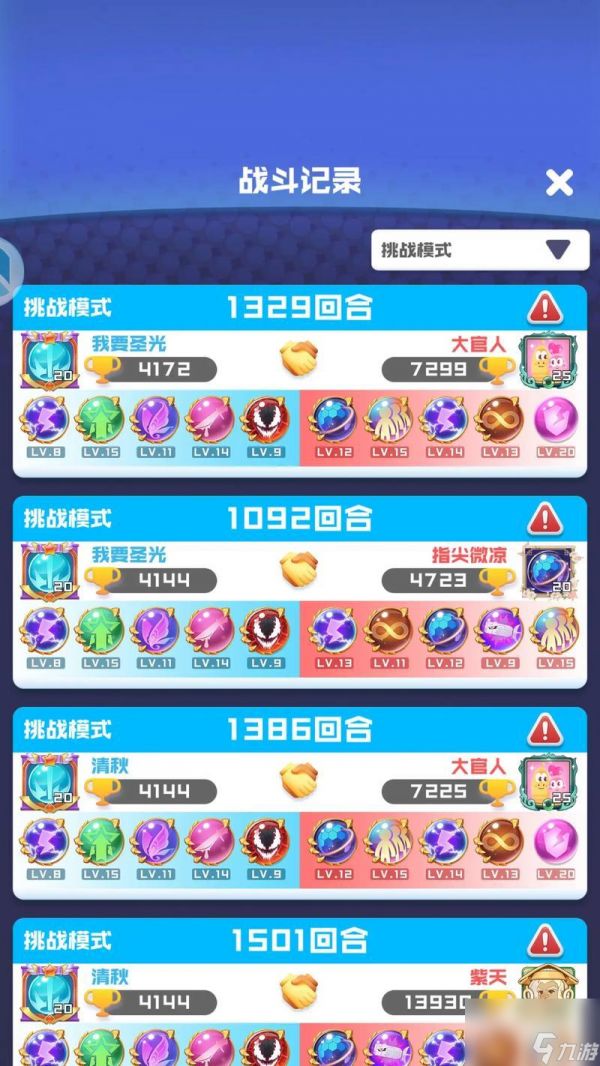
Task: Open the 1092回合 battle against 指尖微凉
Action: coord(298,600)
